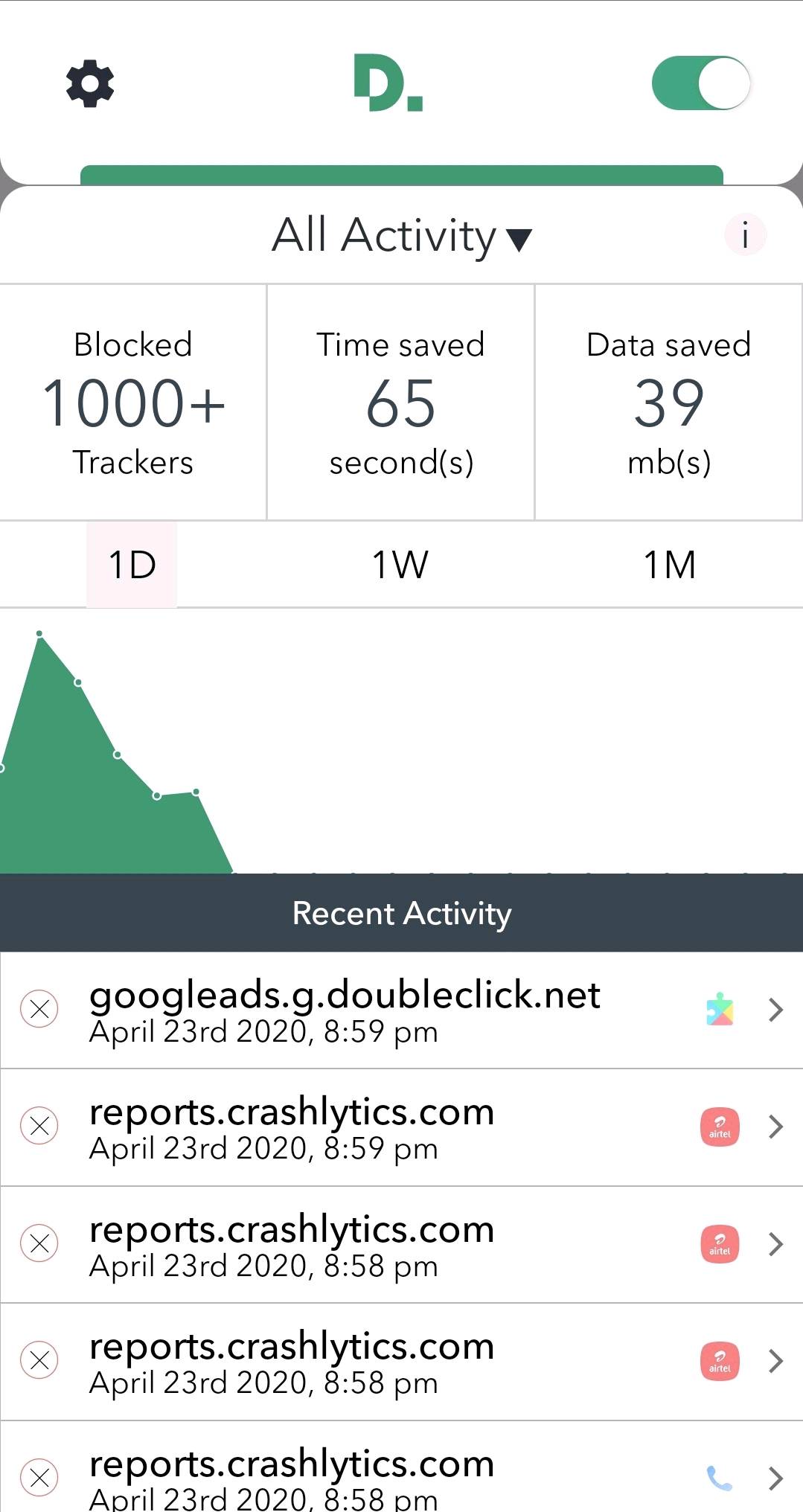
Task: Open the info icon
Action: (745, 235)
